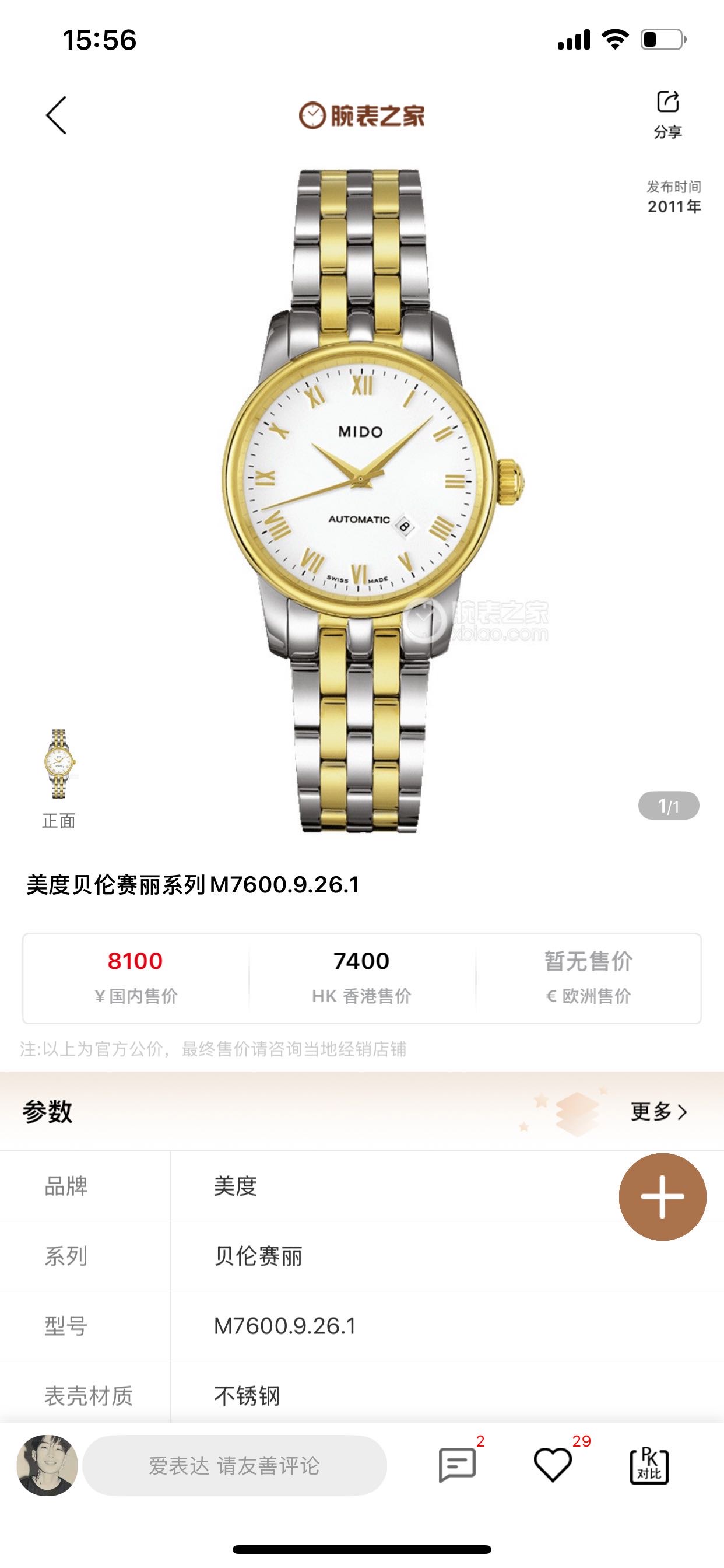Open the comments icon
The width and height of the screenshot is (724, 1568).
pos(458,1465)
